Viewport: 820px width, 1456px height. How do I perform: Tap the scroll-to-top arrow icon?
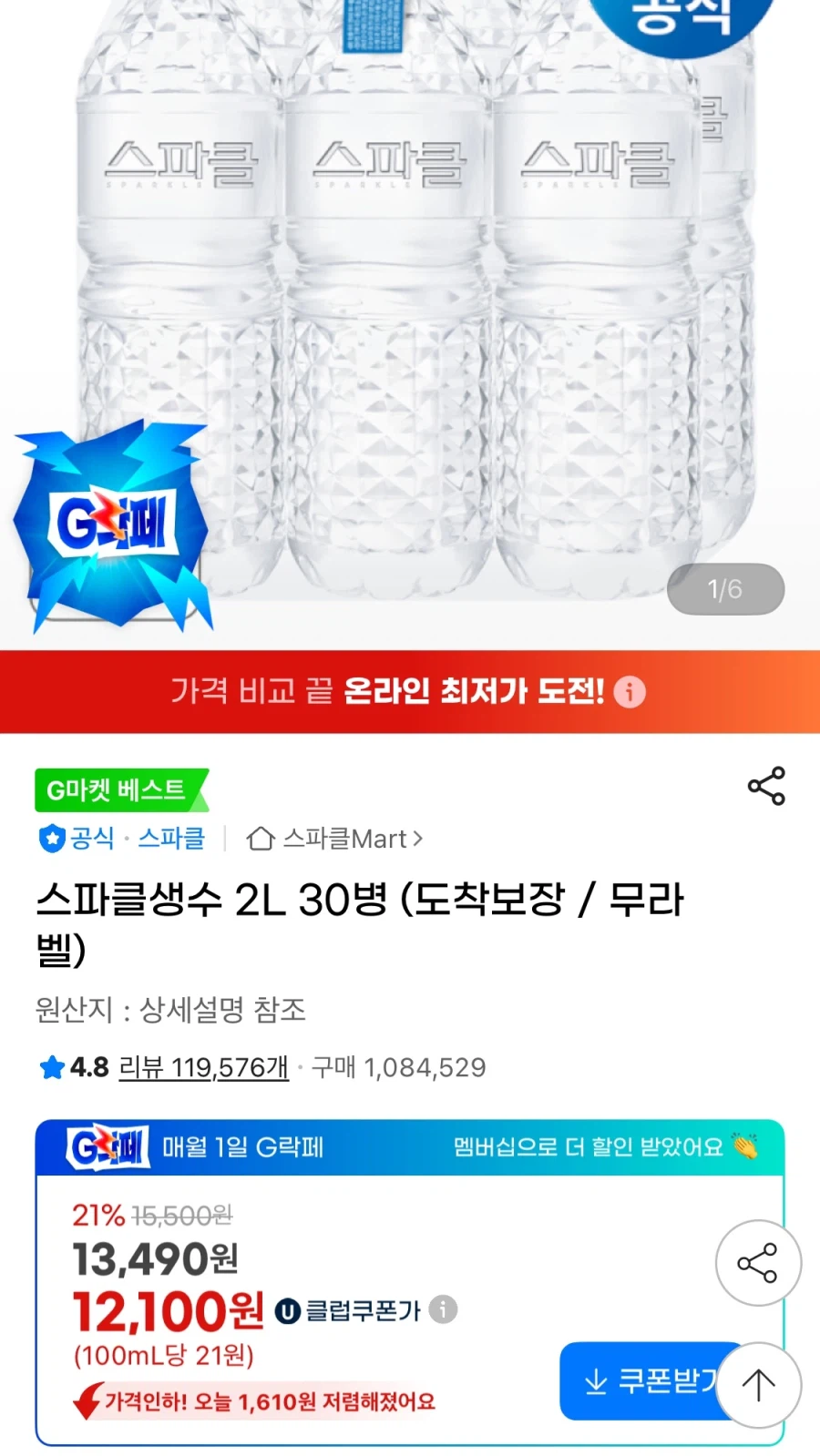pos(758,1384)
